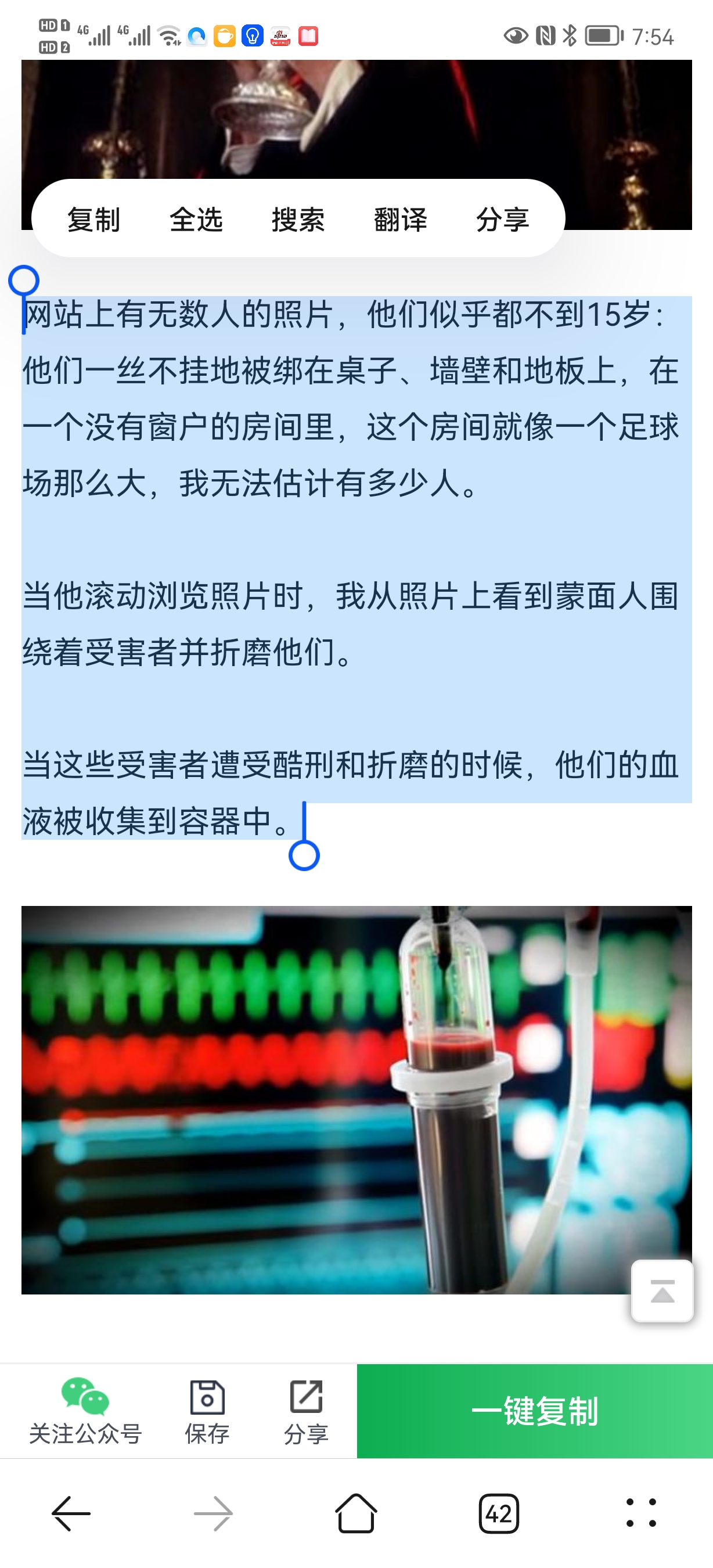Tap the scroll-to-top arrow button
The image size is (713, 1568).
(x=662, y=1290)
